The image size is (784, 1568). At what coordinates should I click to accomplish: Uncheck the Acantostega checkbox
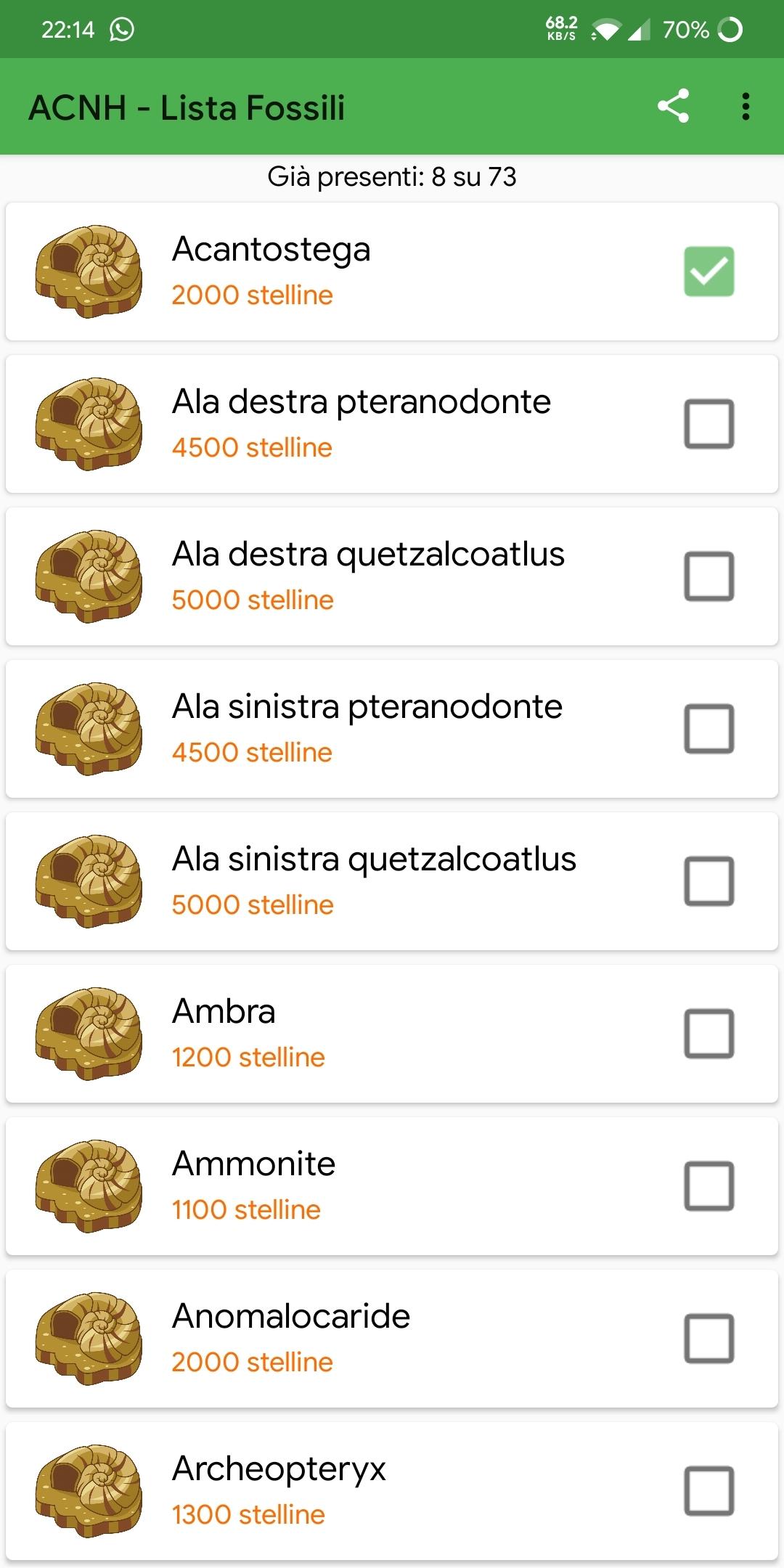coord(709,271)
